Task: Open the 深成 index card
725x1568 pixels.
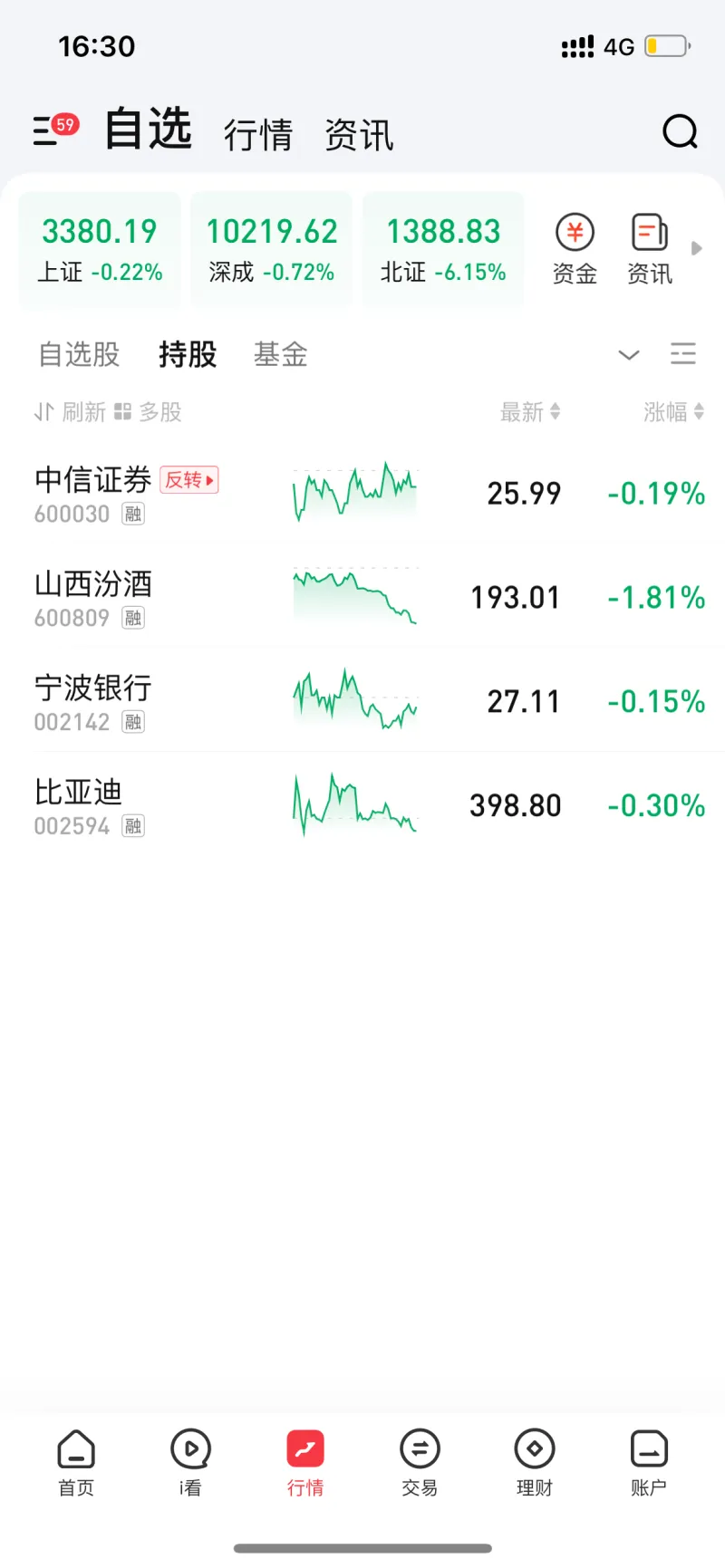Action: tap(272, 250)
